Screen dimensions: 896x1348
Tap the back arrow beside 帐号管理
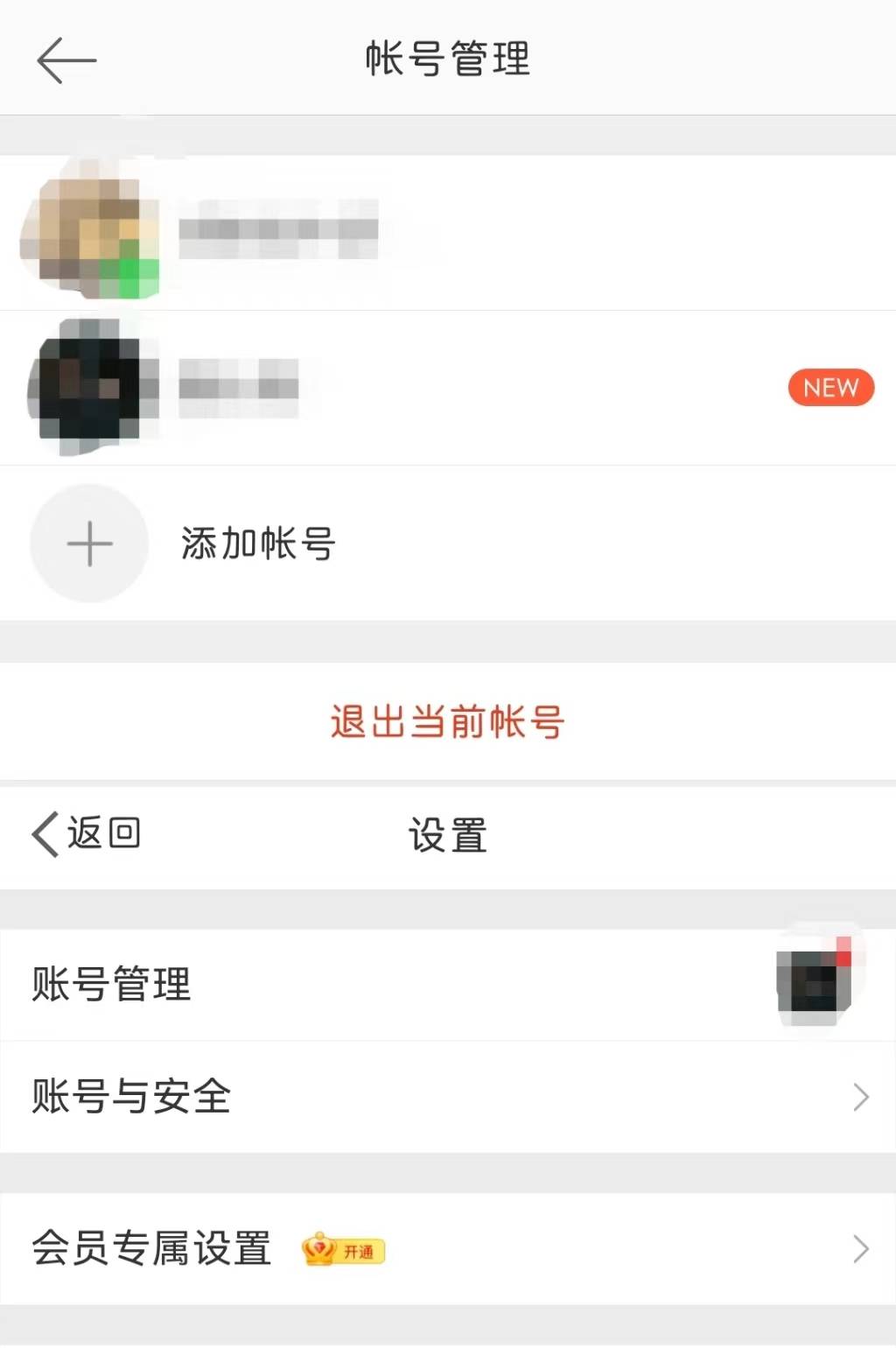[x=66, y=60]
